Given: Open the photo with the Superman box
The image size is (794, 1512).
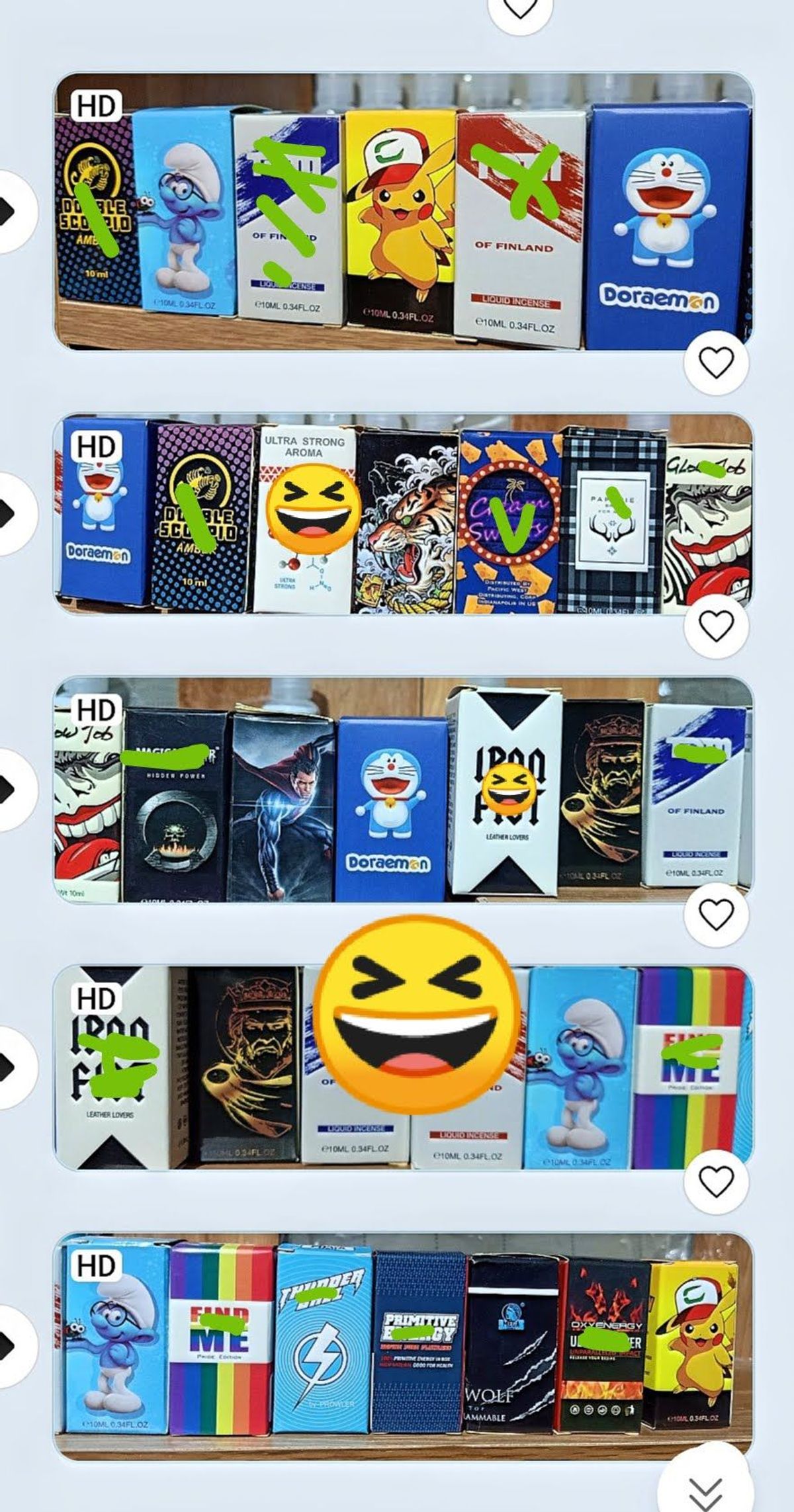Looking at the screenshot, I should 404,789.
